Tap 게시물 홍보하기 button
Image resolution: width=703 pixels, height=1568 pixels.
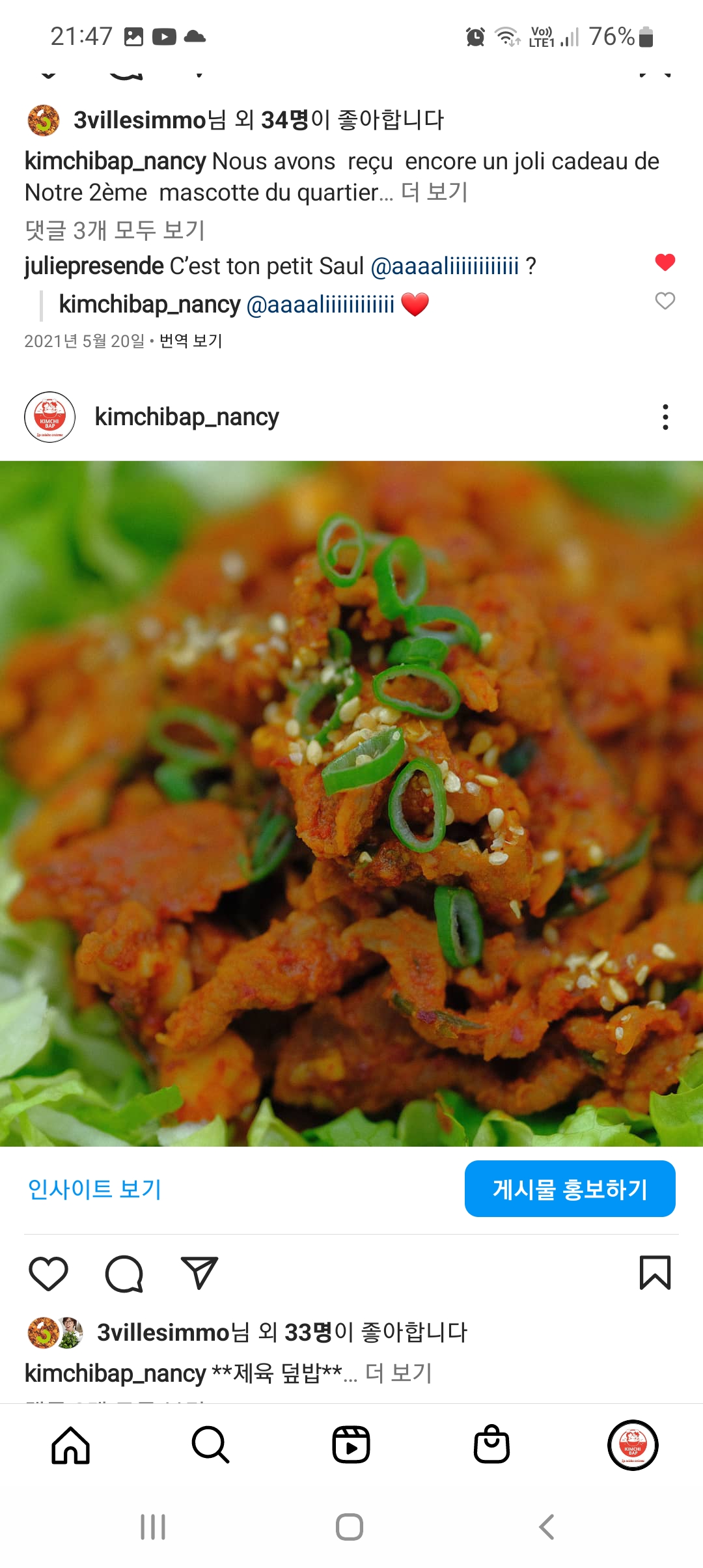(570, 1189)
